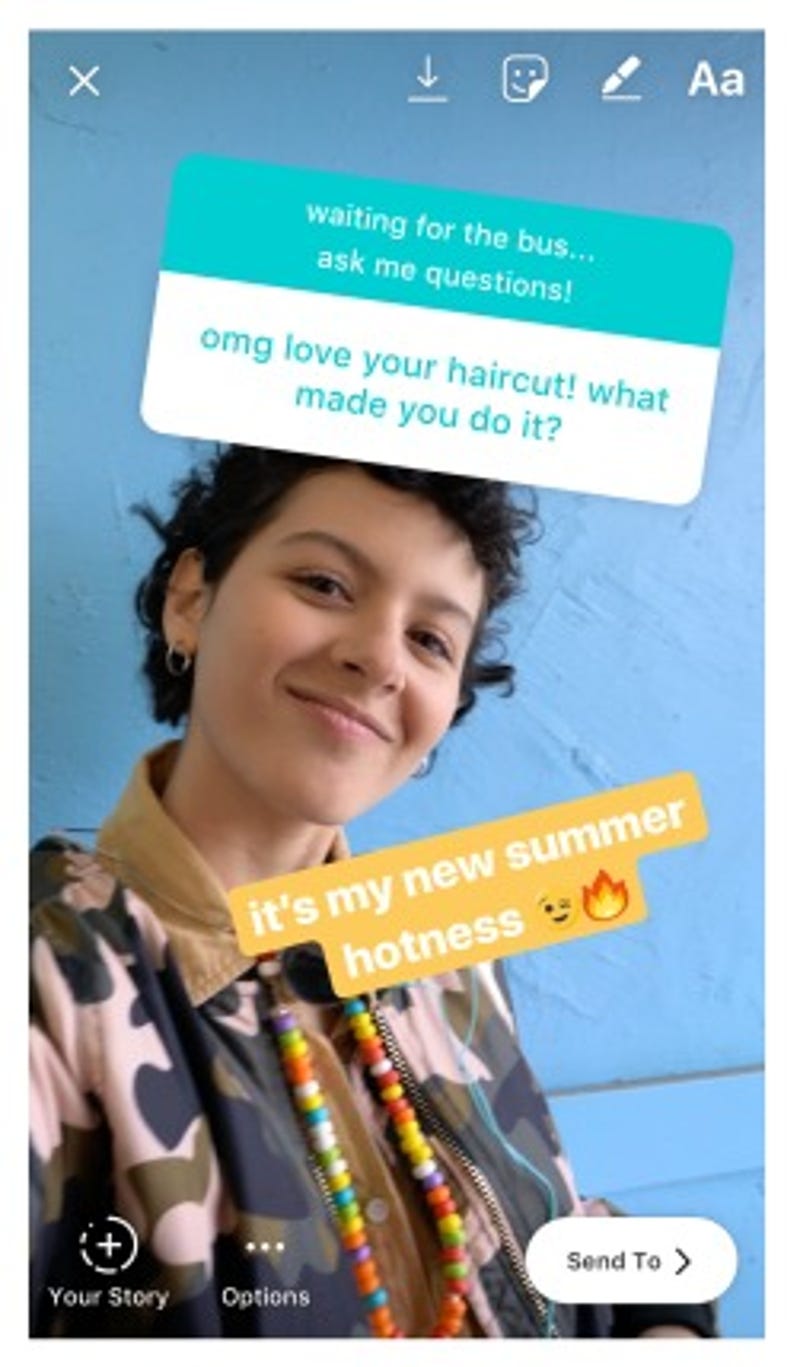Image resolution: width=800 pixels, height=1367 pixels.
Task: Post to Your Story
Action: pos(108,1263)
